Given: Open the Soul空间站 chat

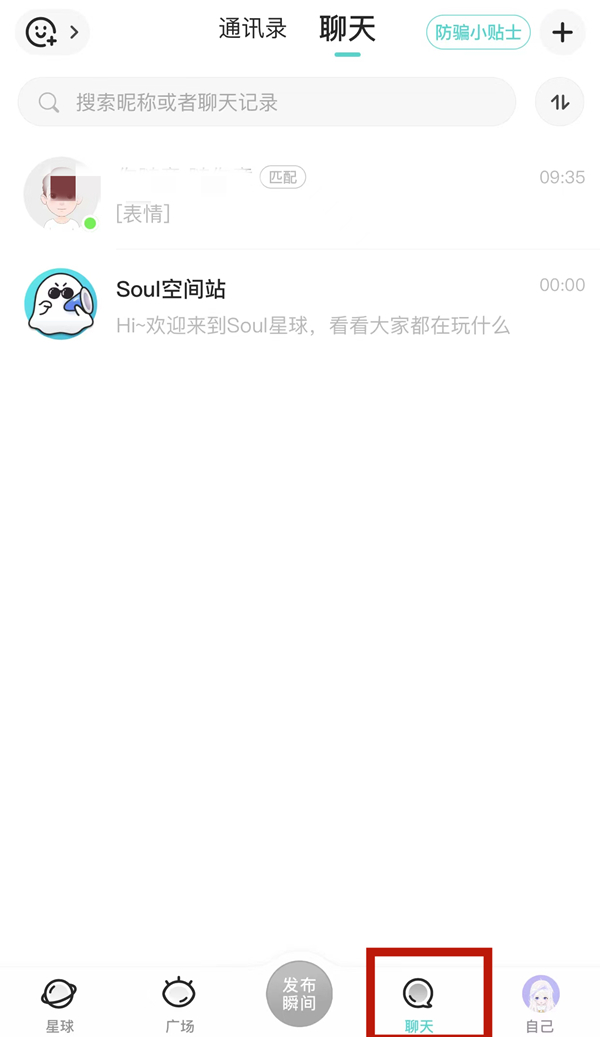Looking at the screenshot, I should (x=300, y=305).
